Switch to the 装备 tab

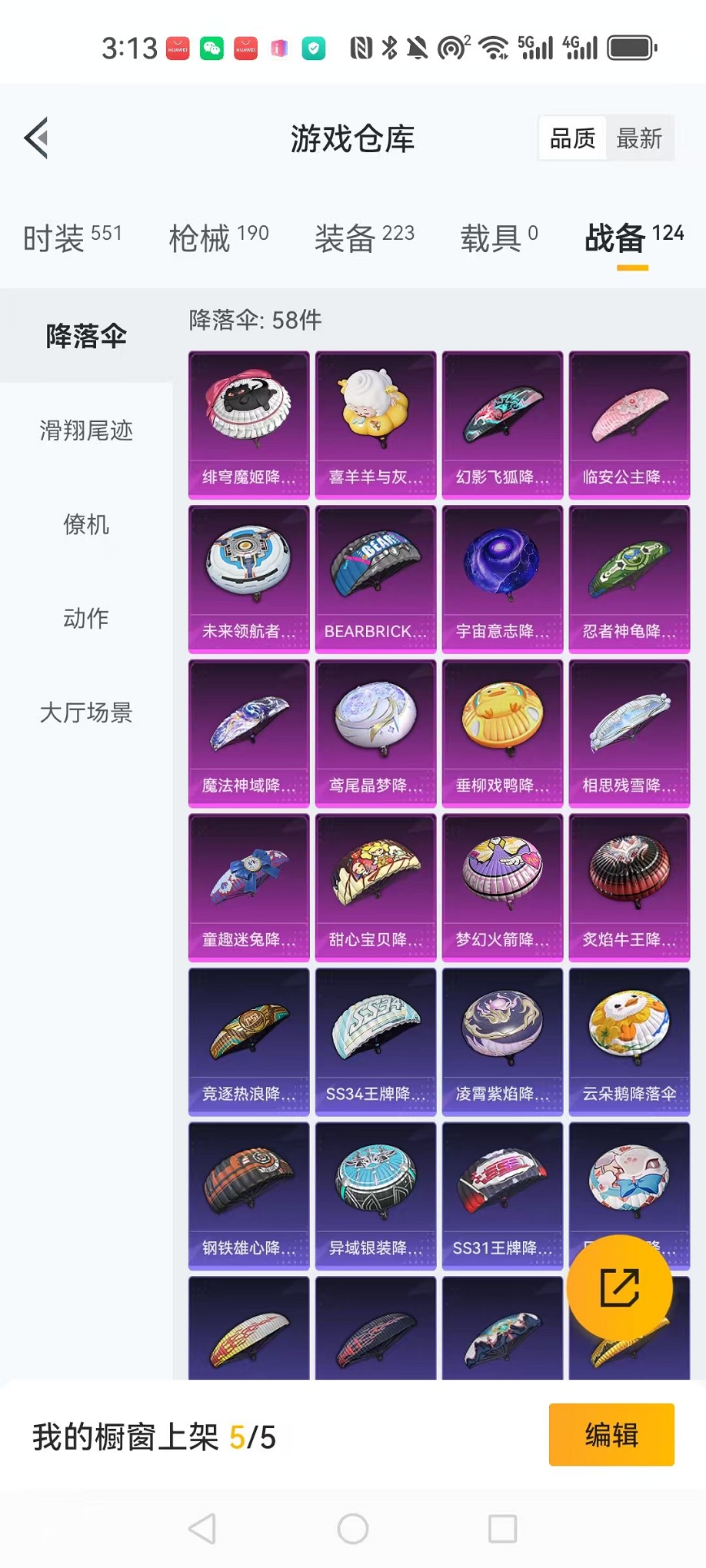click(365, 238)
